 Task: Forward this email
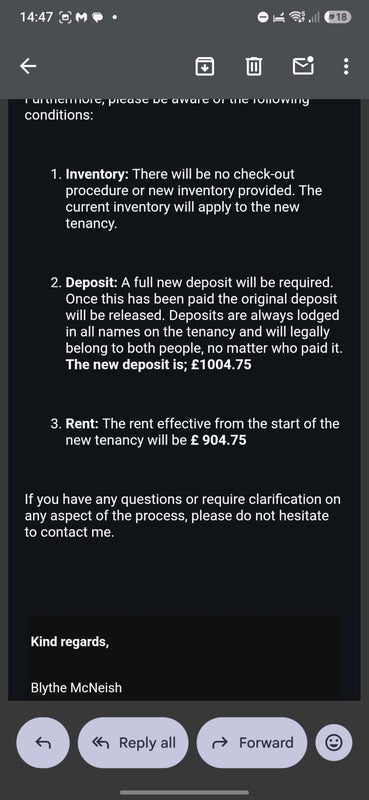click(252, 742)
